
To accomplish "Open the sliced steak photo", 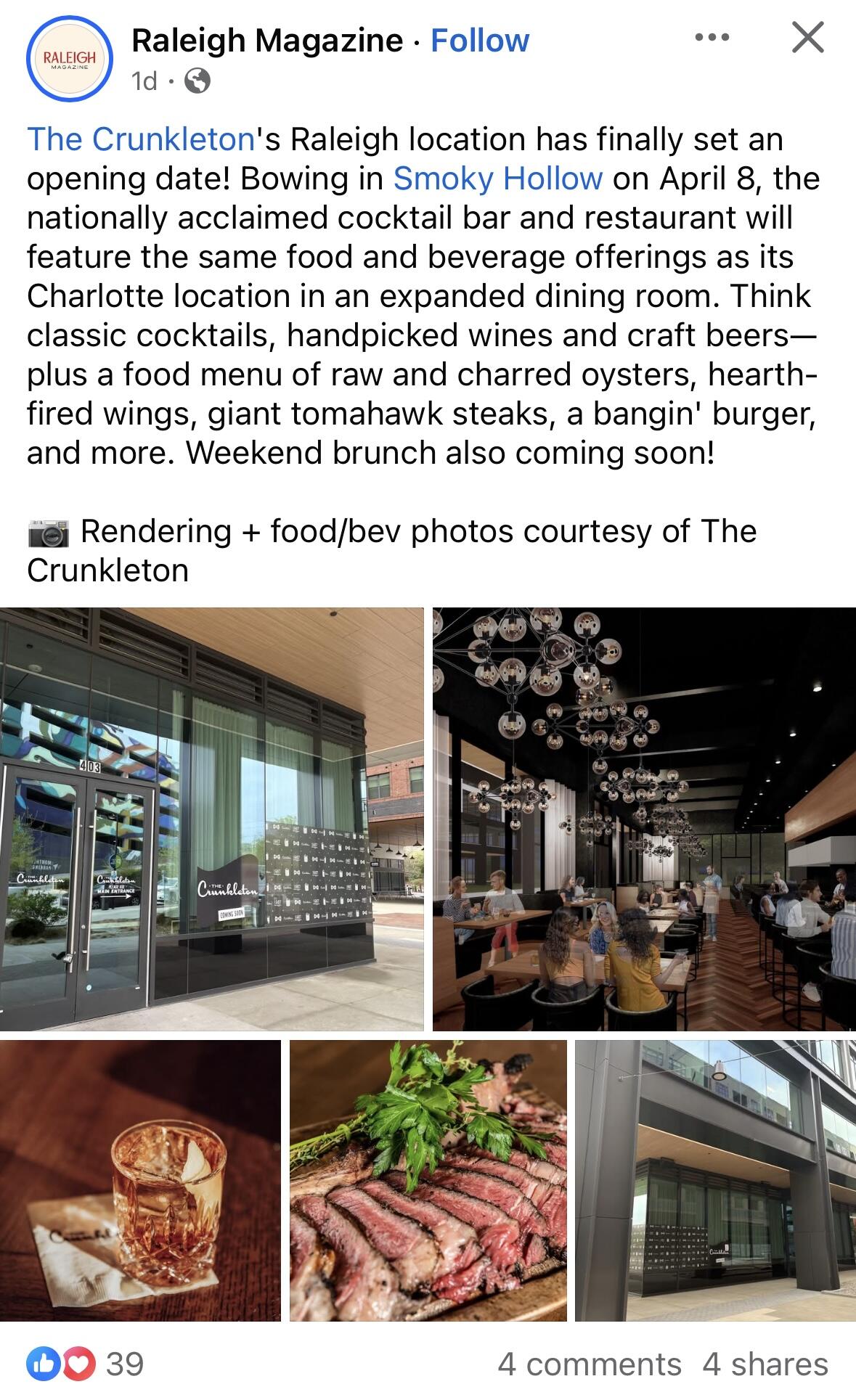I will [x=428, y=1180].
